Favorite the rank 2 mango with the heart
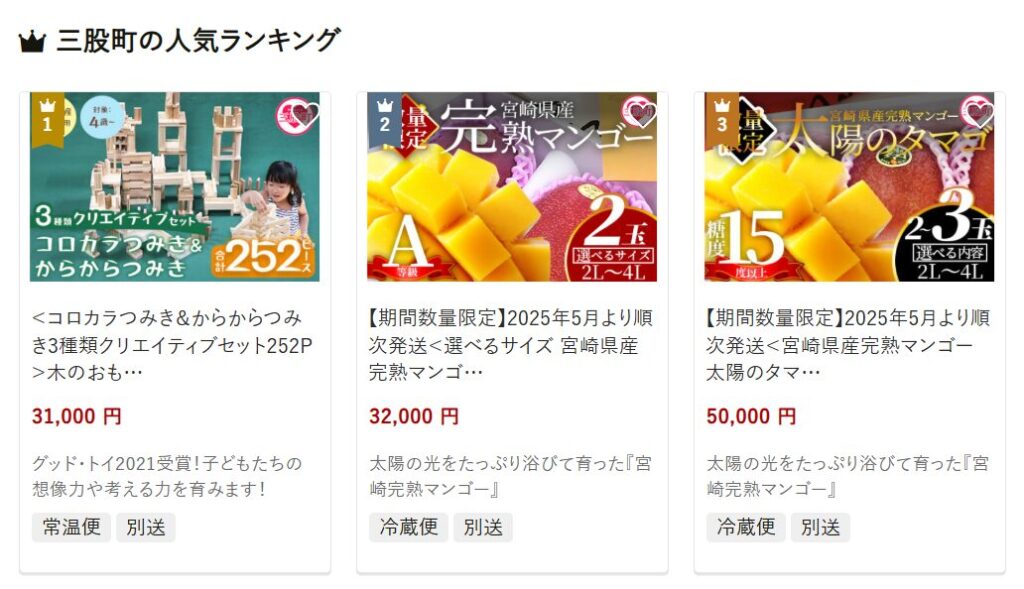Viewport: 1024px width, 589px height. tap(637, 113)
